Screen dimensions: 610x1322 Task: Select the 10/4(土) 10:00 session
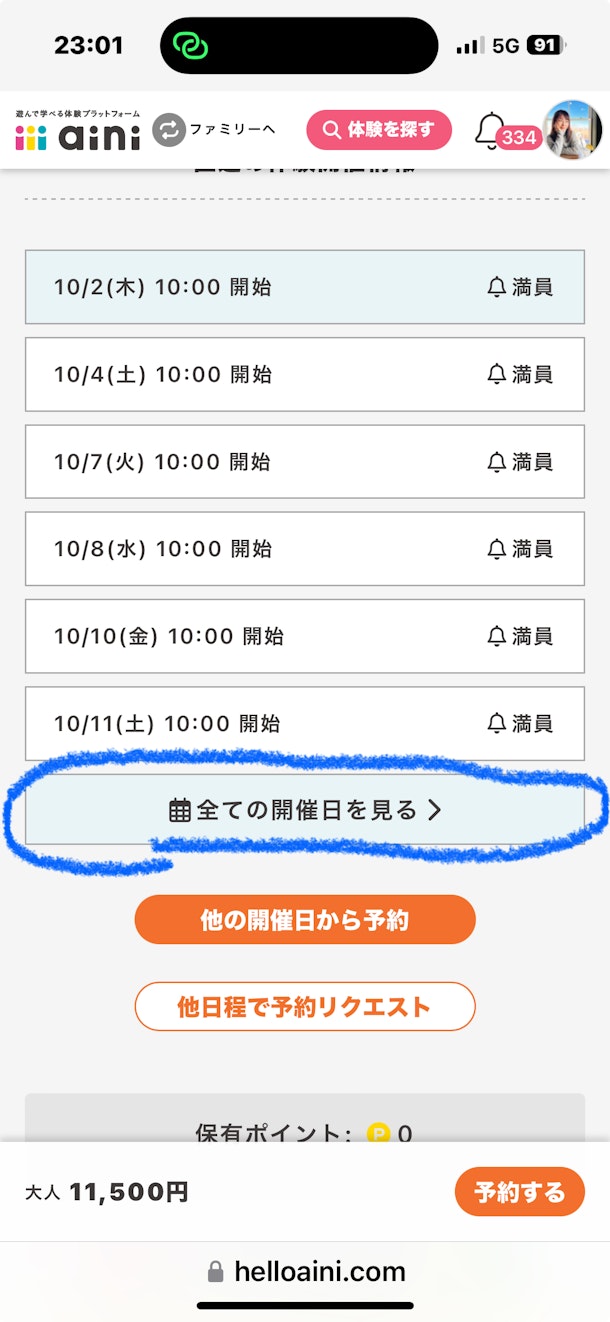click(304, 374)
